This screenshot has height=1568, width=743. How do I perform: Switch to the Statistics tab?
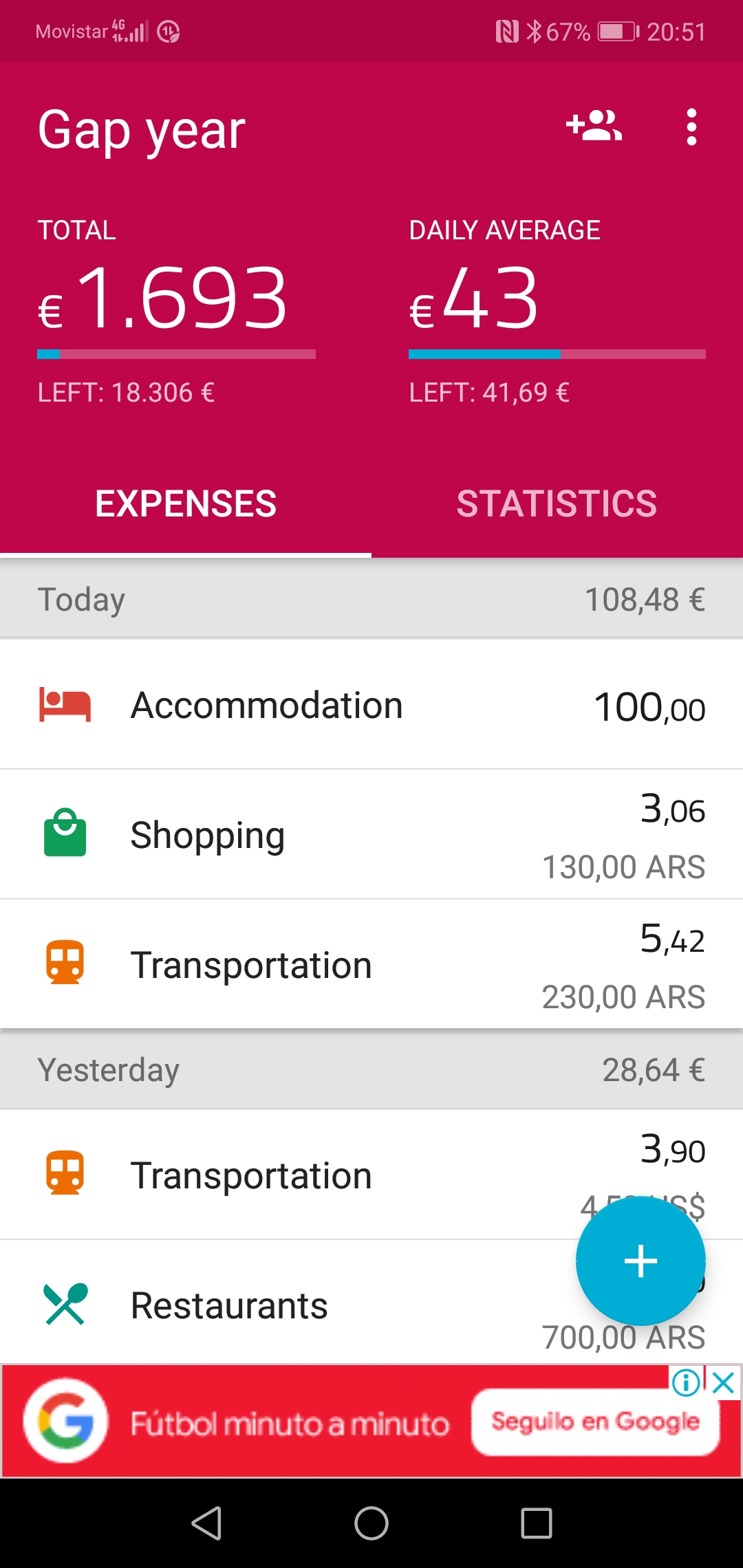click(x=557, y=503)
